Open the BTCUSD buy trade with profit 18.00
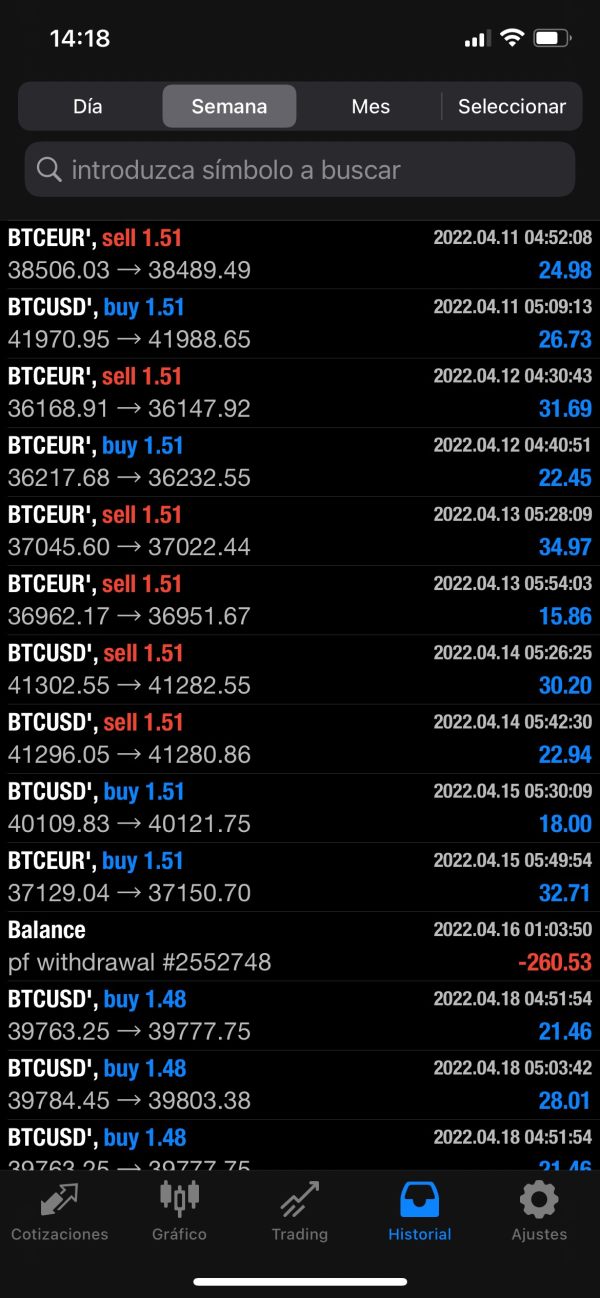 pos(300,807)
